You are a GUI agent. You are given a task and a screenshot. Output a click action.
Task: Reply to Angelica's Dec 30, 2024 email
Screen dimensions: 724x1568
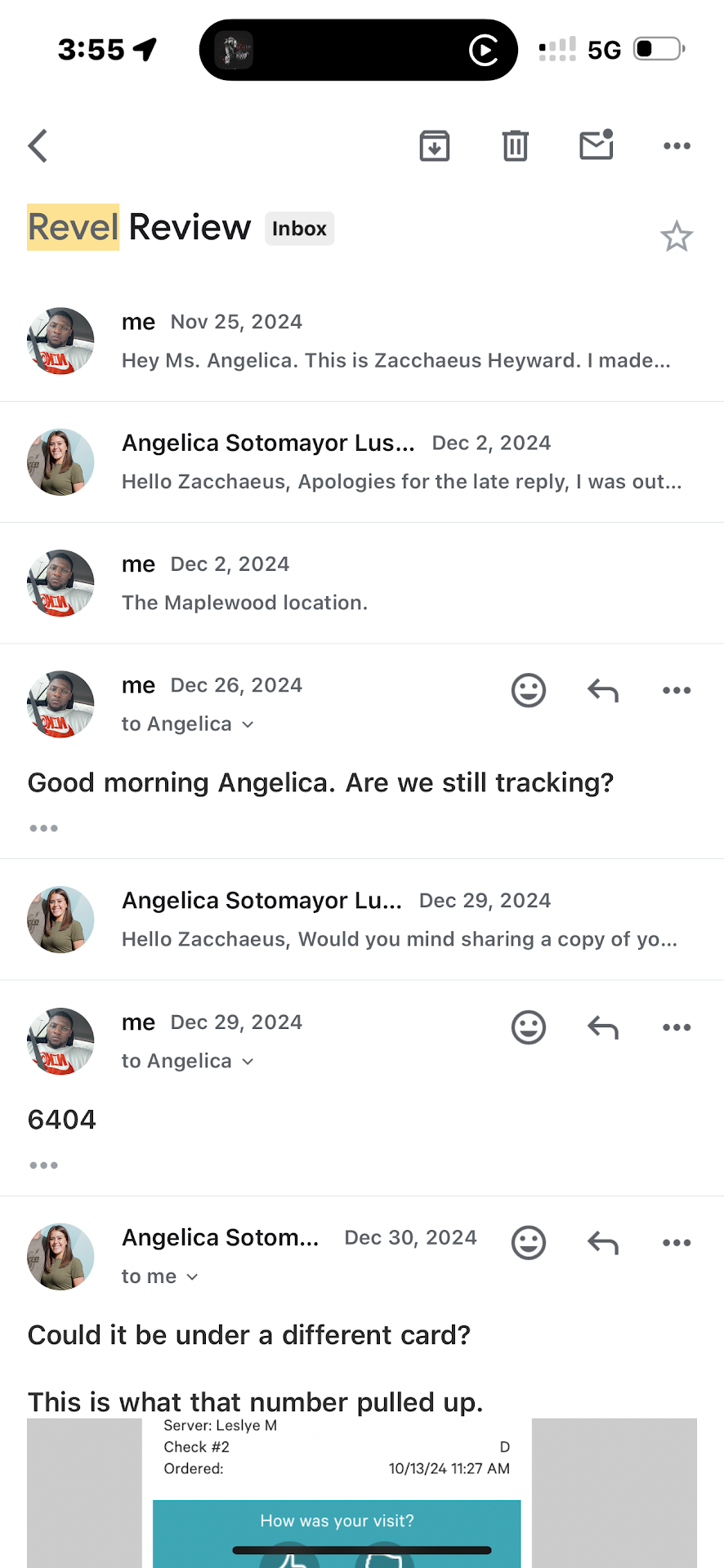pyautogui.click(x=603, y=1243)
